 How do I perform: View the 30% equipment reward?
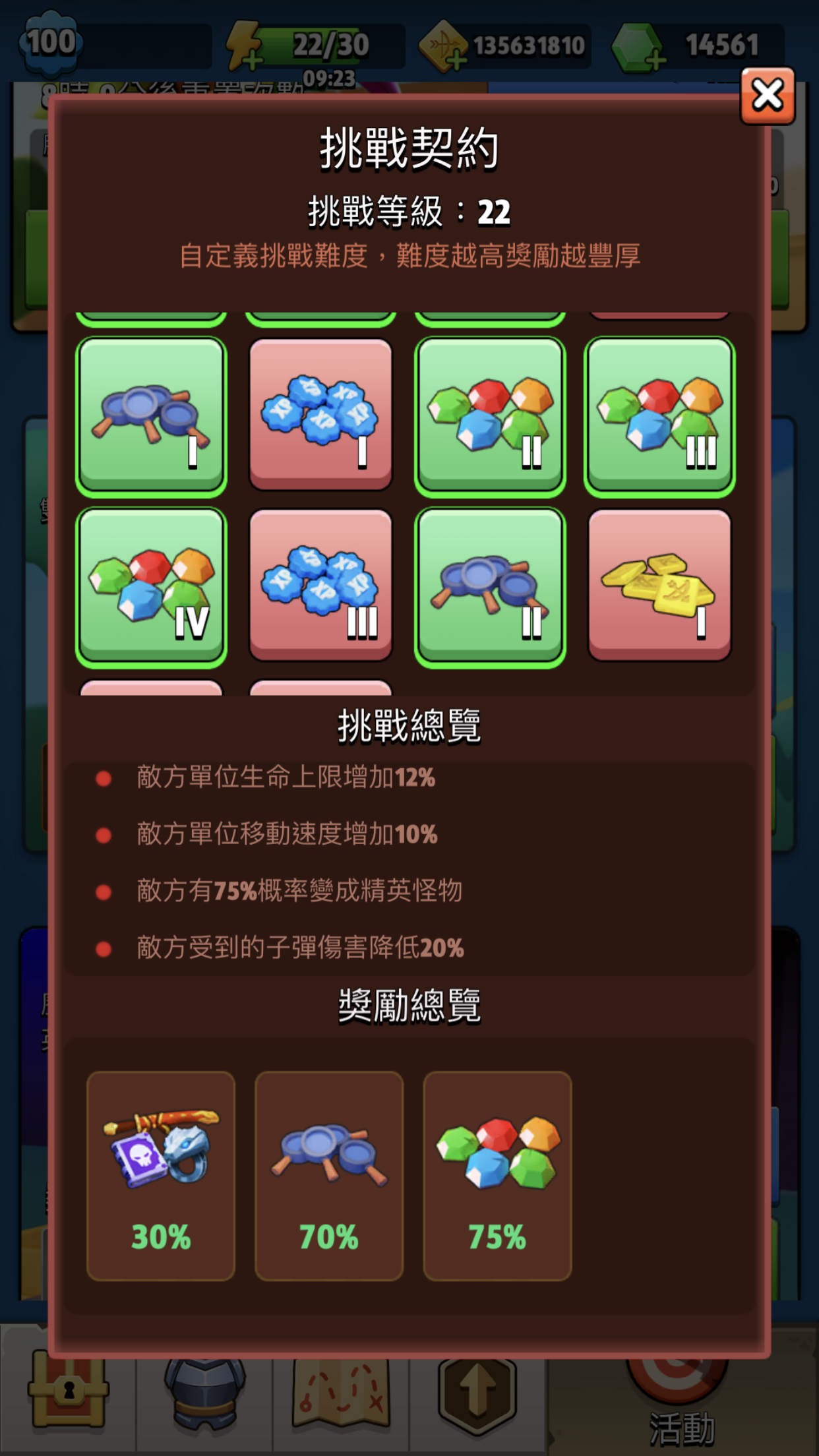[x=161, y=1176]
